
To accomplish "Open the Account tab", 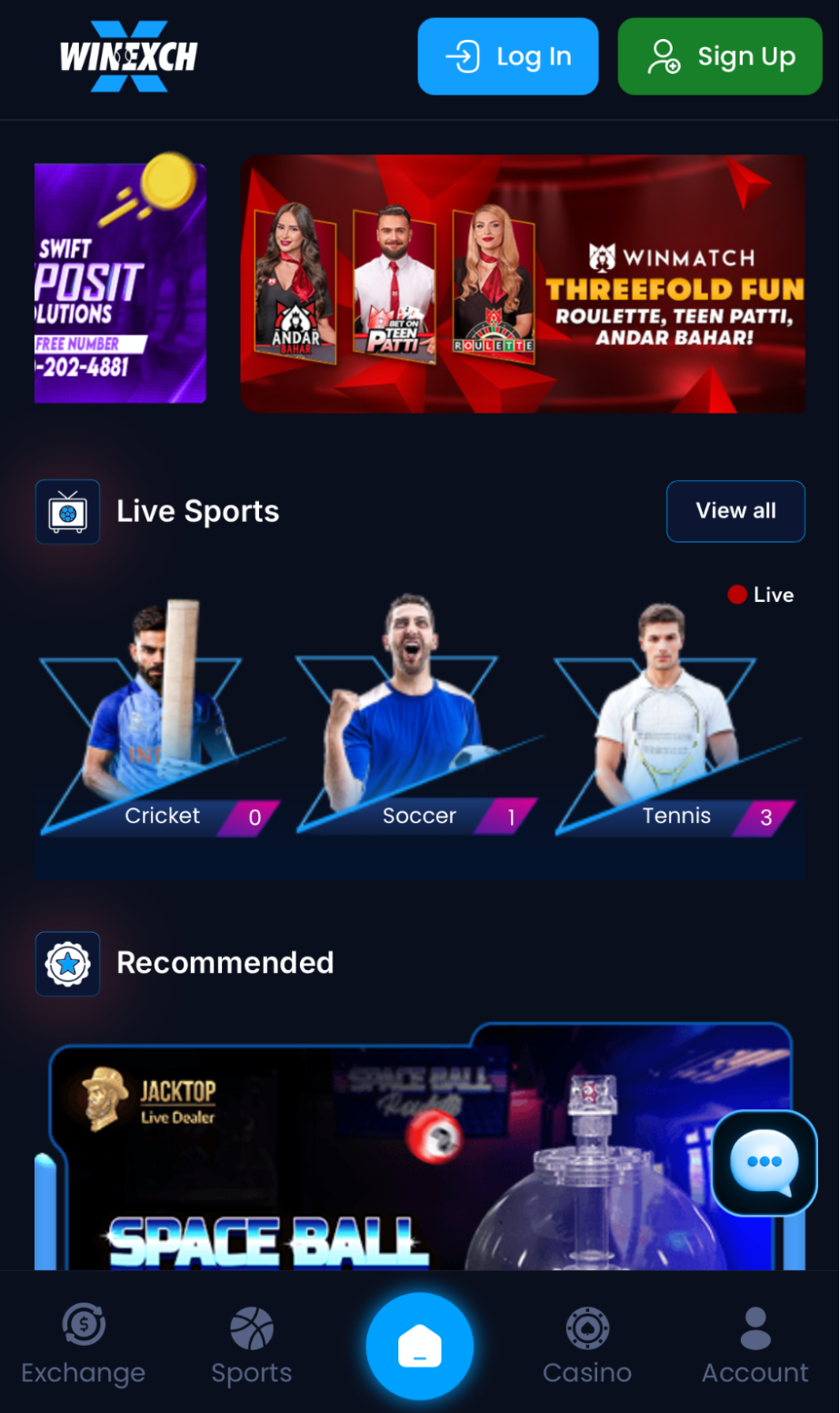I will click(x=755, y=1346).
